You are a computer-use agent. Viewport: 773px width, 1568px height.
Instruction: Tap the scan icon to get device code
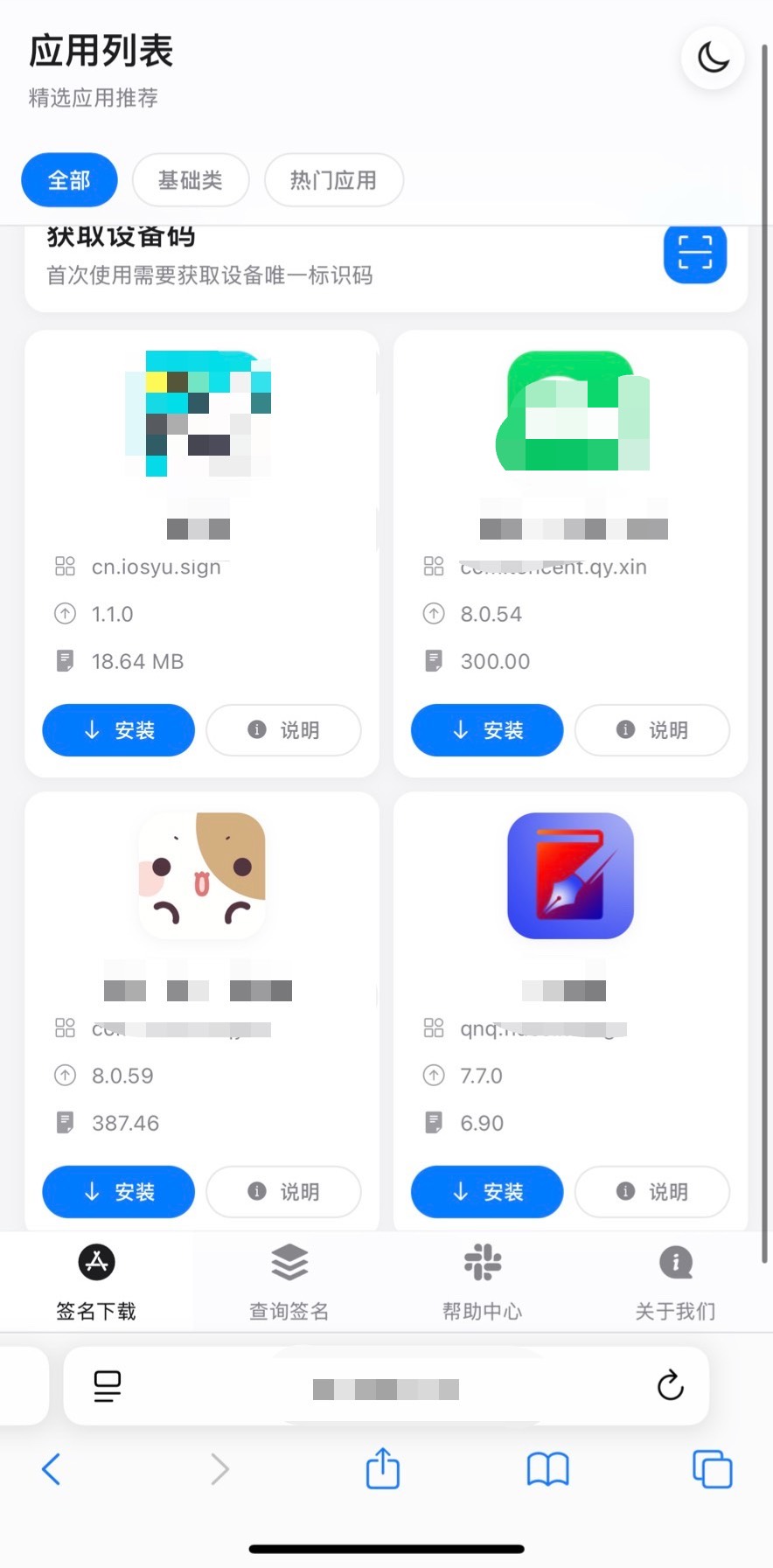click(694, 254)
